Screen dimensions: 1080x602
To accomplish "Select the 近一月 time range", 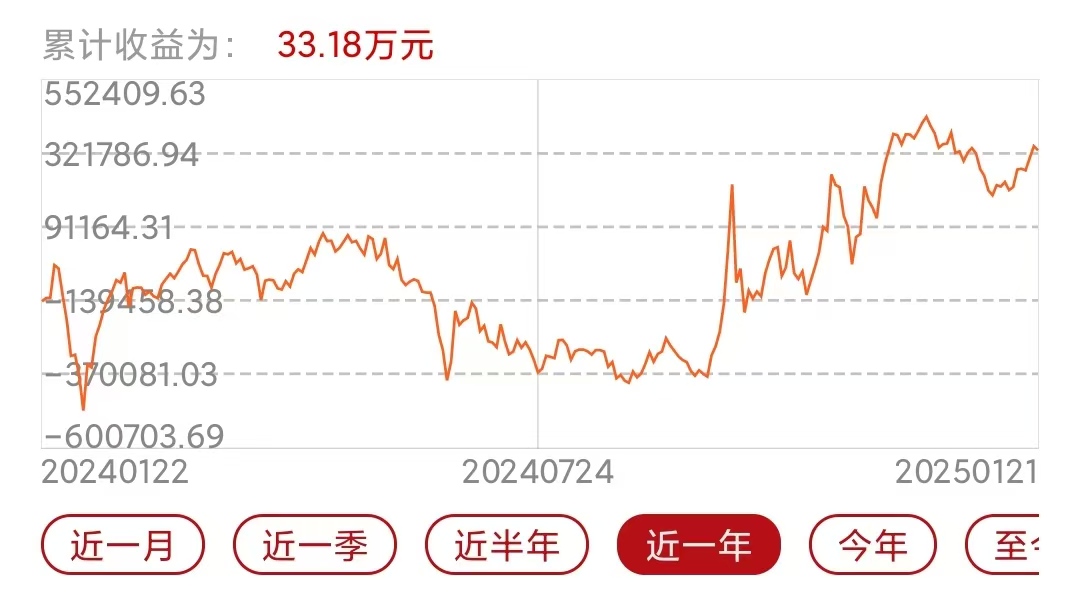I will [x=123, y=545].
